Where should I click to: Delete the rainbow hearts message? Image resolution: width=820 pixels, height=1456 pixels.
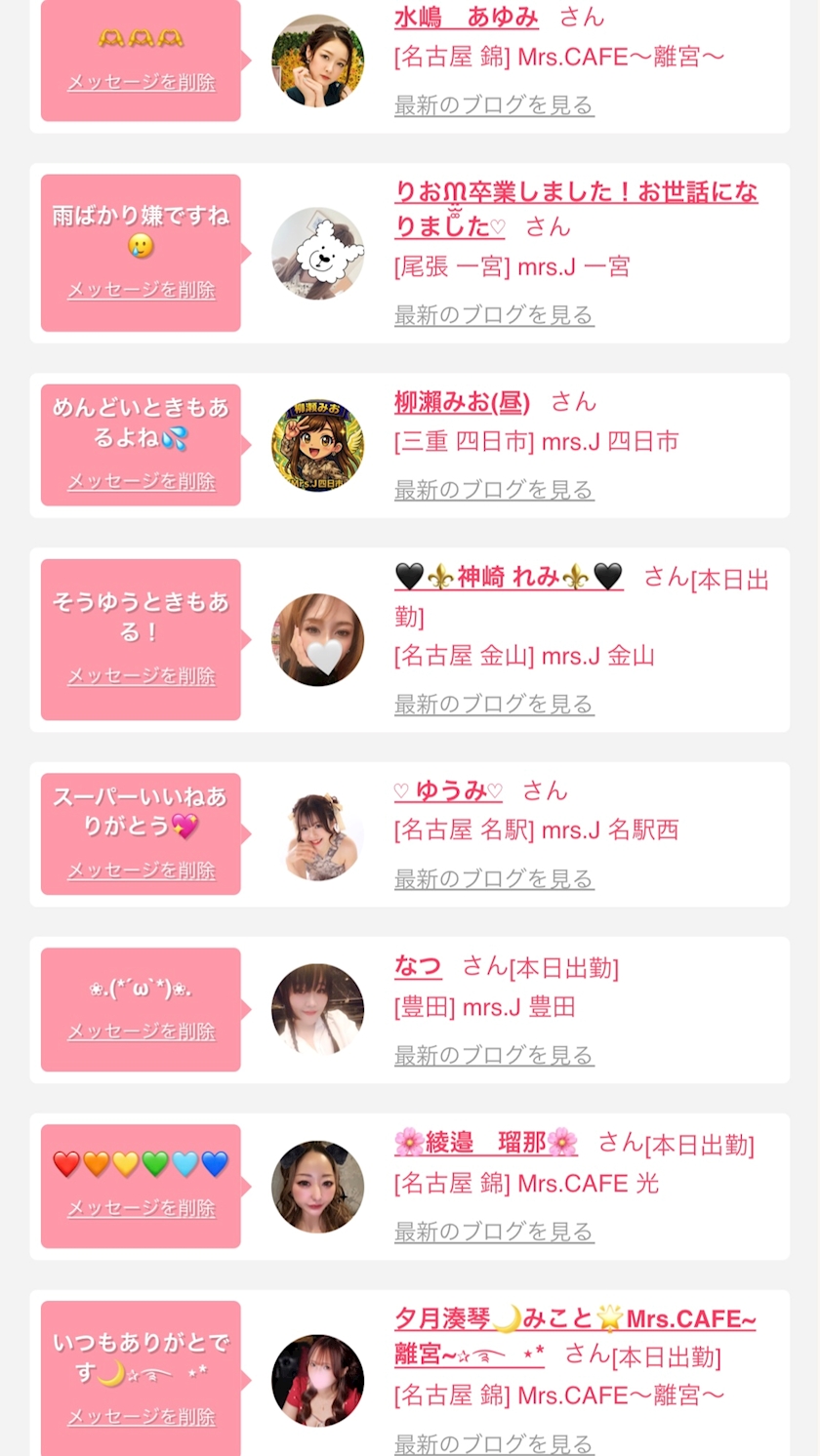point(141,1208)
